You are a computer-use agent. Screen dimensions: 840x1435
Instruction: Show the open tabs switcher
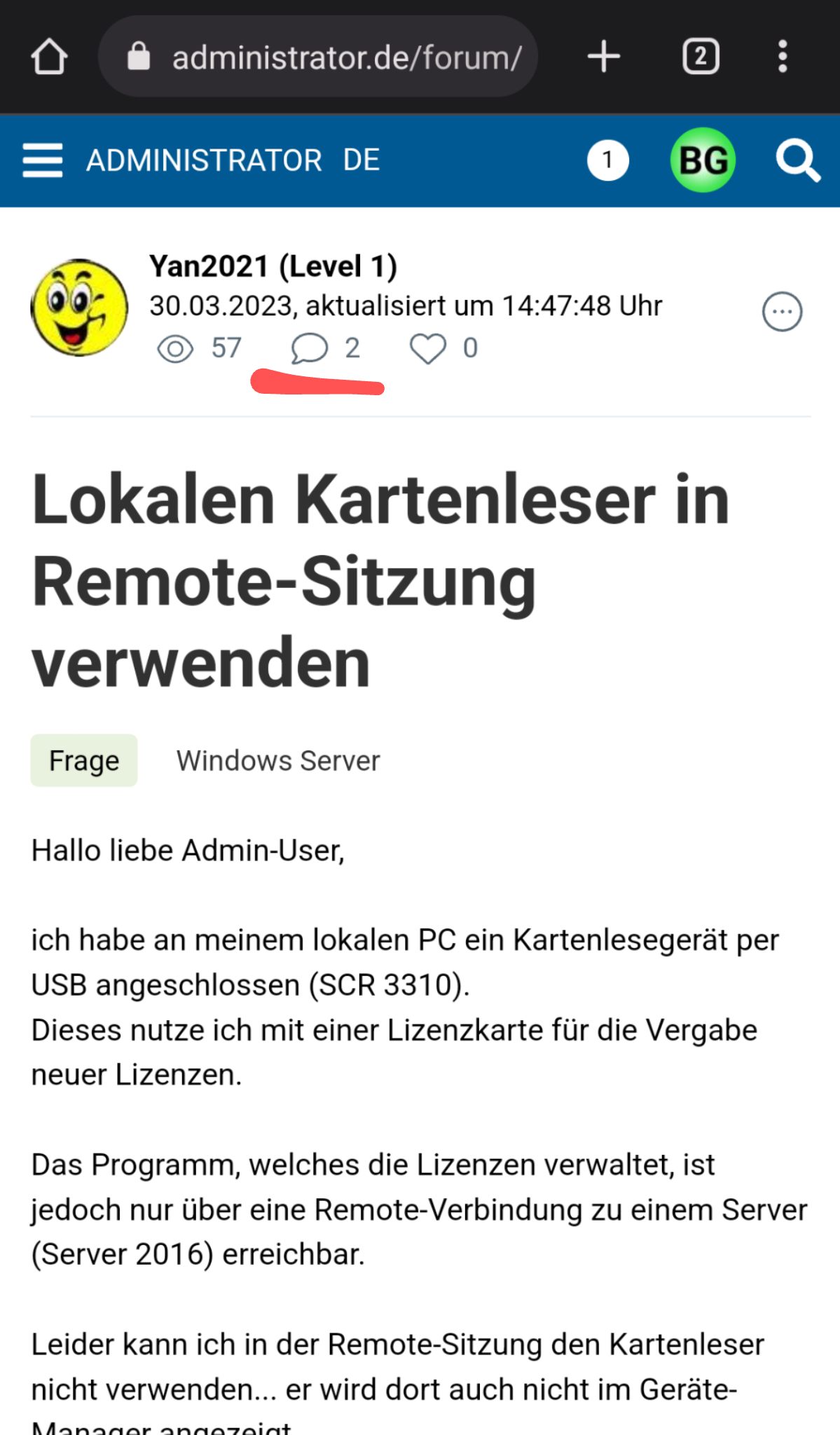pos(701,57)
